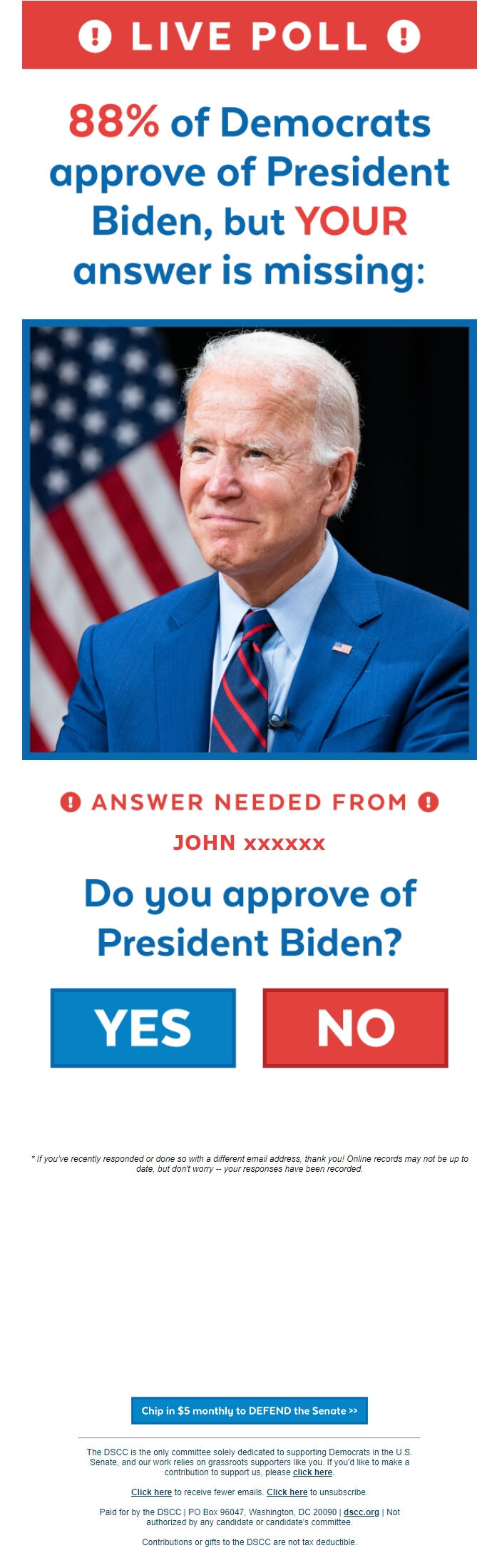Click here to unsubscribe from emails
The image size is (487, 1568).
click(x=287, y=1492)
